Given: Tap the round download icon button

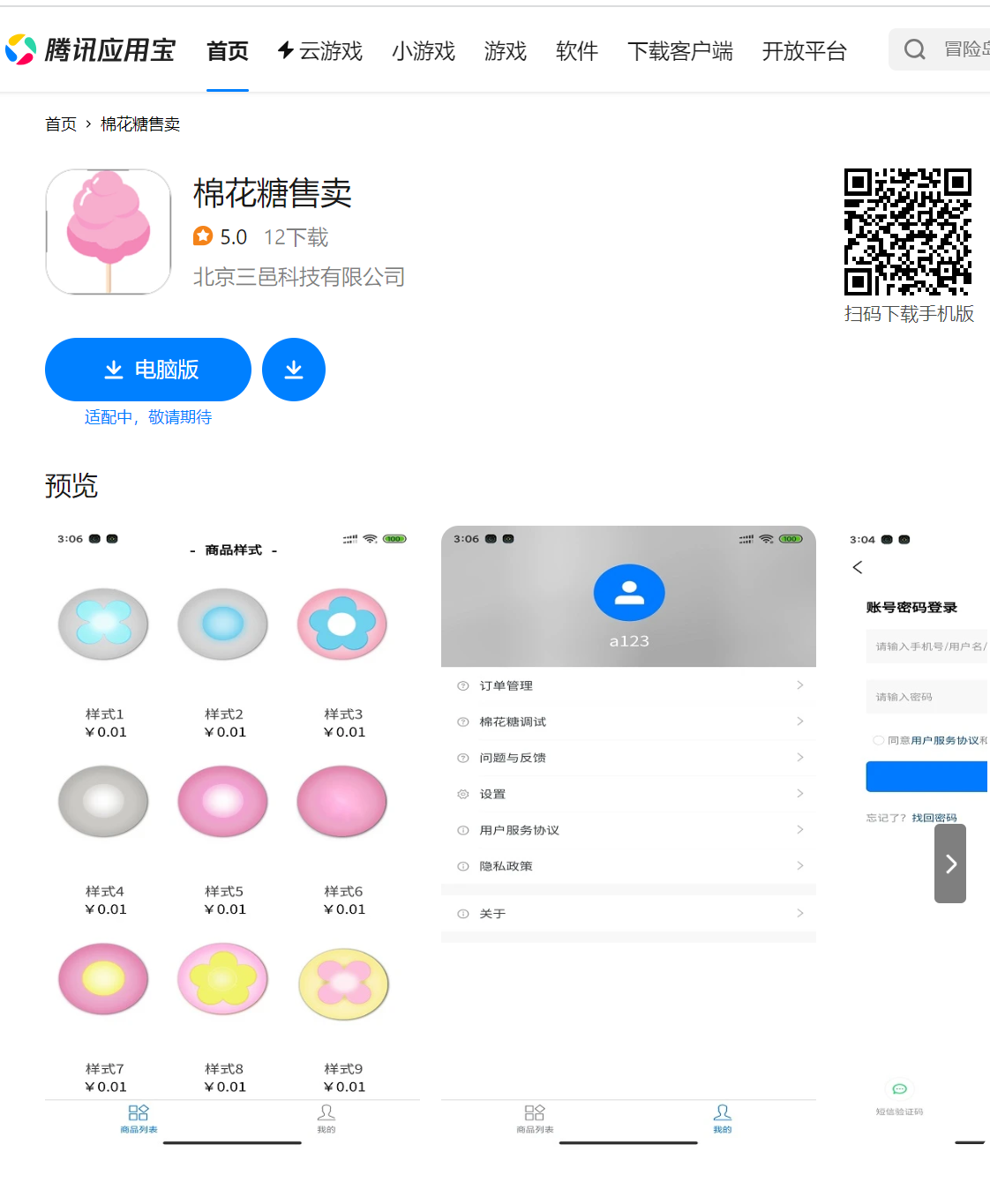Looking at the screenshot, I should [294, 370].
